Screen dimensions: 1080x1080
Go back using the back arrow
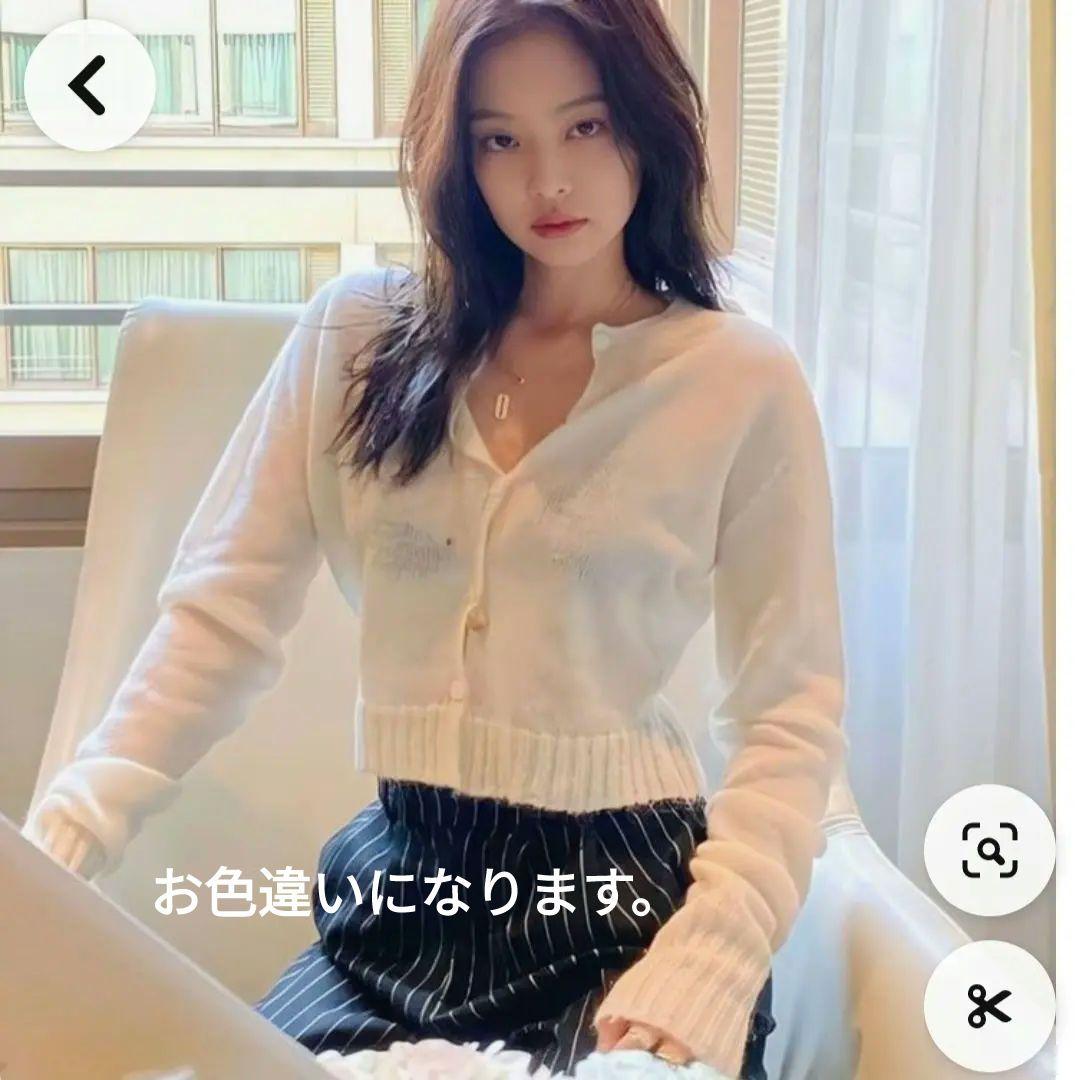(x=89, y=85)
